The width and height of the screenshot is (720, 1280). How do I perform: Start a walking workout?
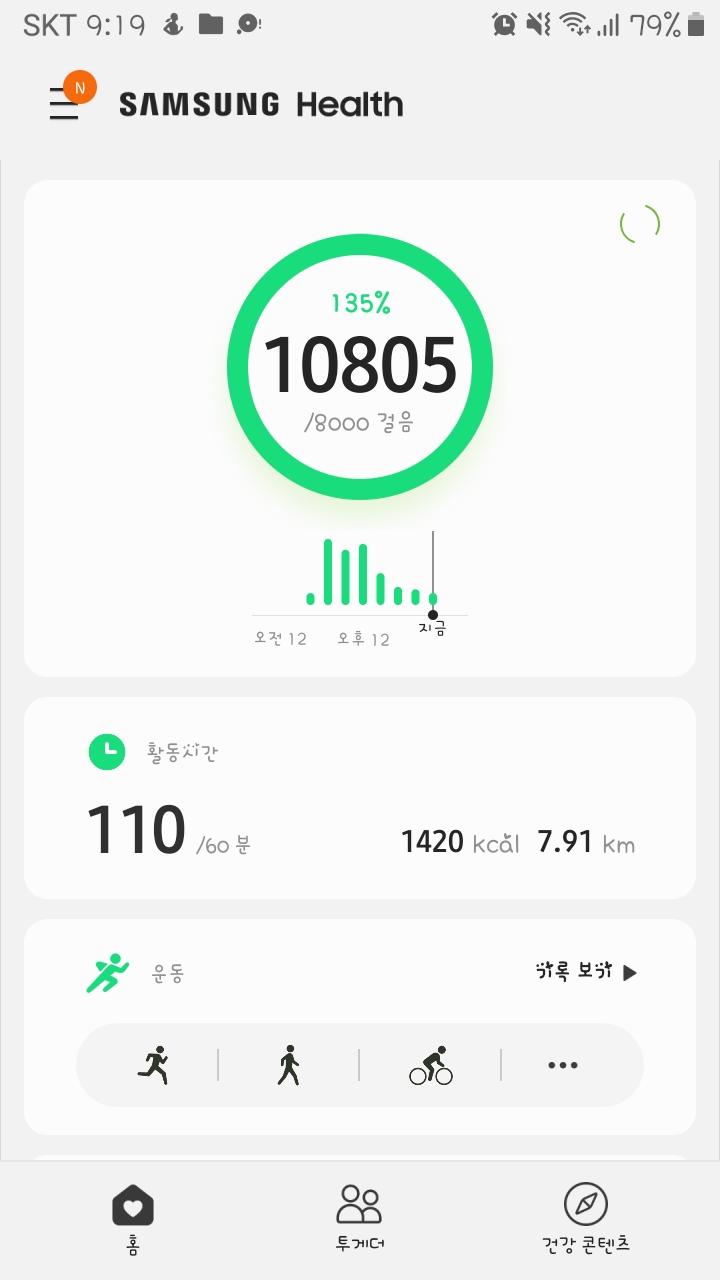(x=288, y=1065)
